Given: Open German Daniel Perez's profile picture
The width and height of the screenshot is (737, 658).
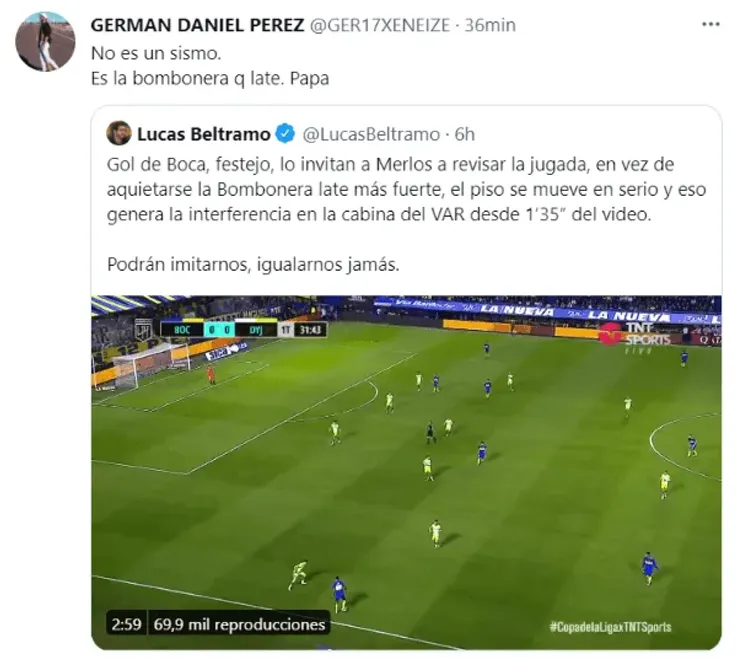Looking at the screenshot, I should click(x=45, y=41).
